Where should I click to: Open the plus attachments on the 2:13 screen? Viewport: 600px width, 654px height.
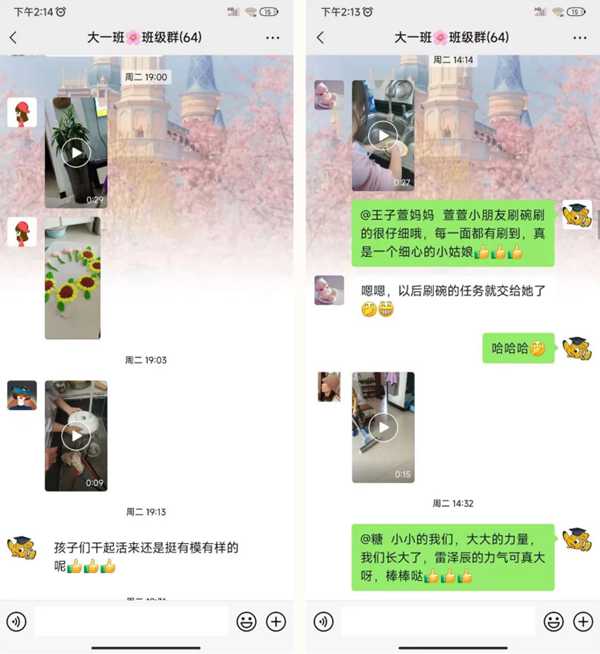[x=583, y=621]
